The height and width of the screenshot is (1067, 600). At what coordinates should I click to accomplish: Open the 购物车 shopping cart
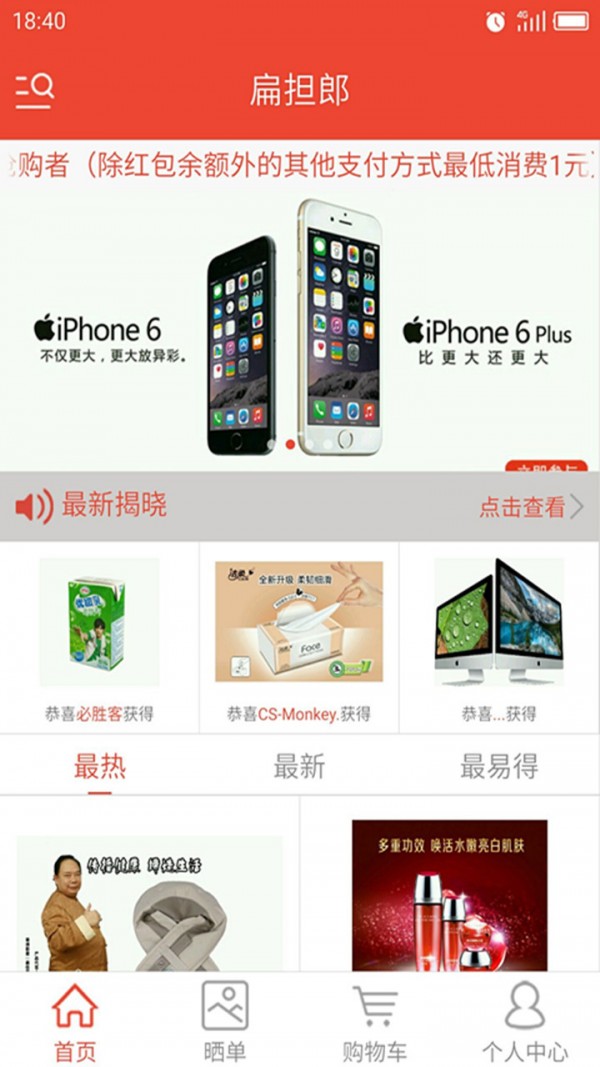[375, 1022]
